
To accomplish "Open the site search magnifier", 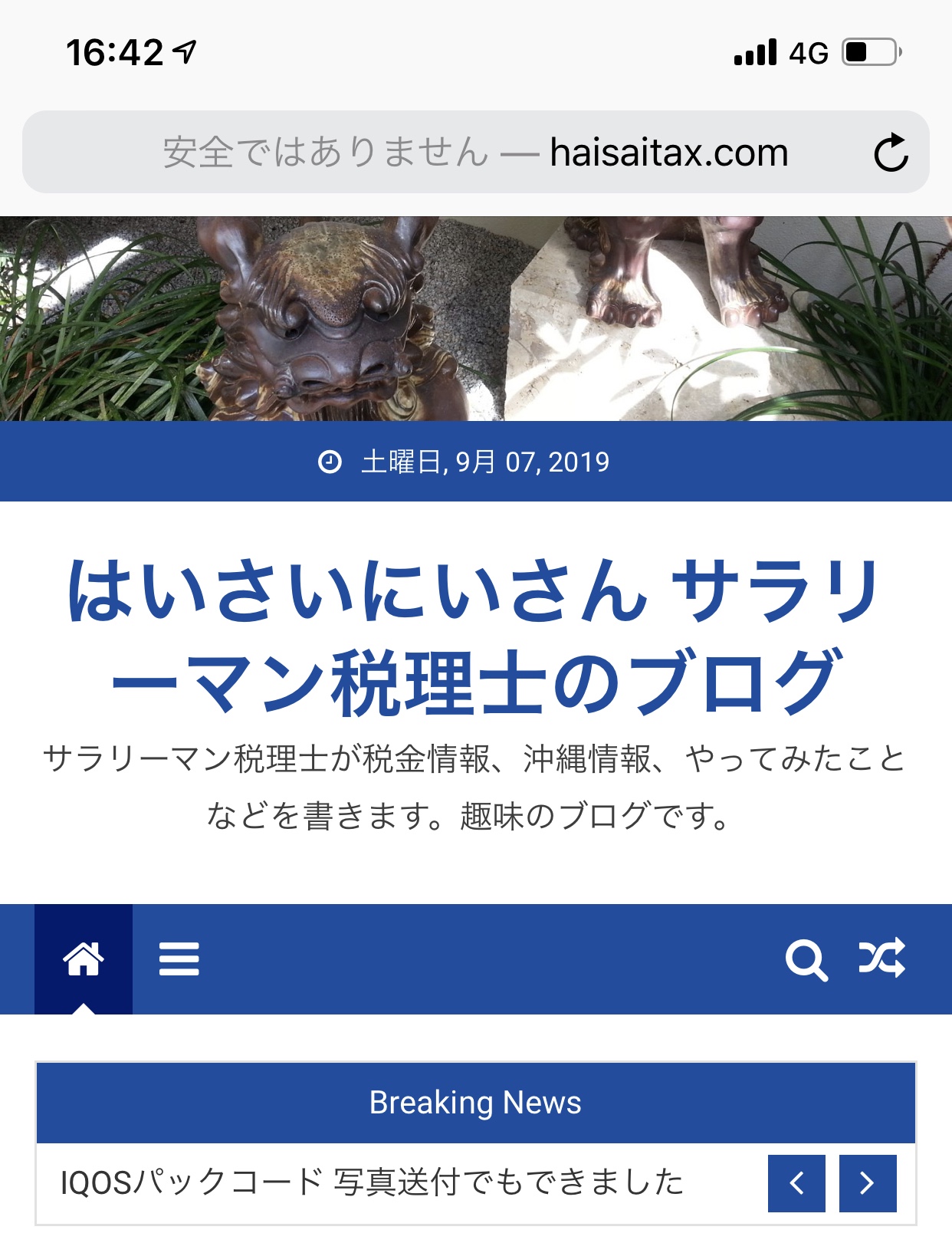I will [806, 959].
